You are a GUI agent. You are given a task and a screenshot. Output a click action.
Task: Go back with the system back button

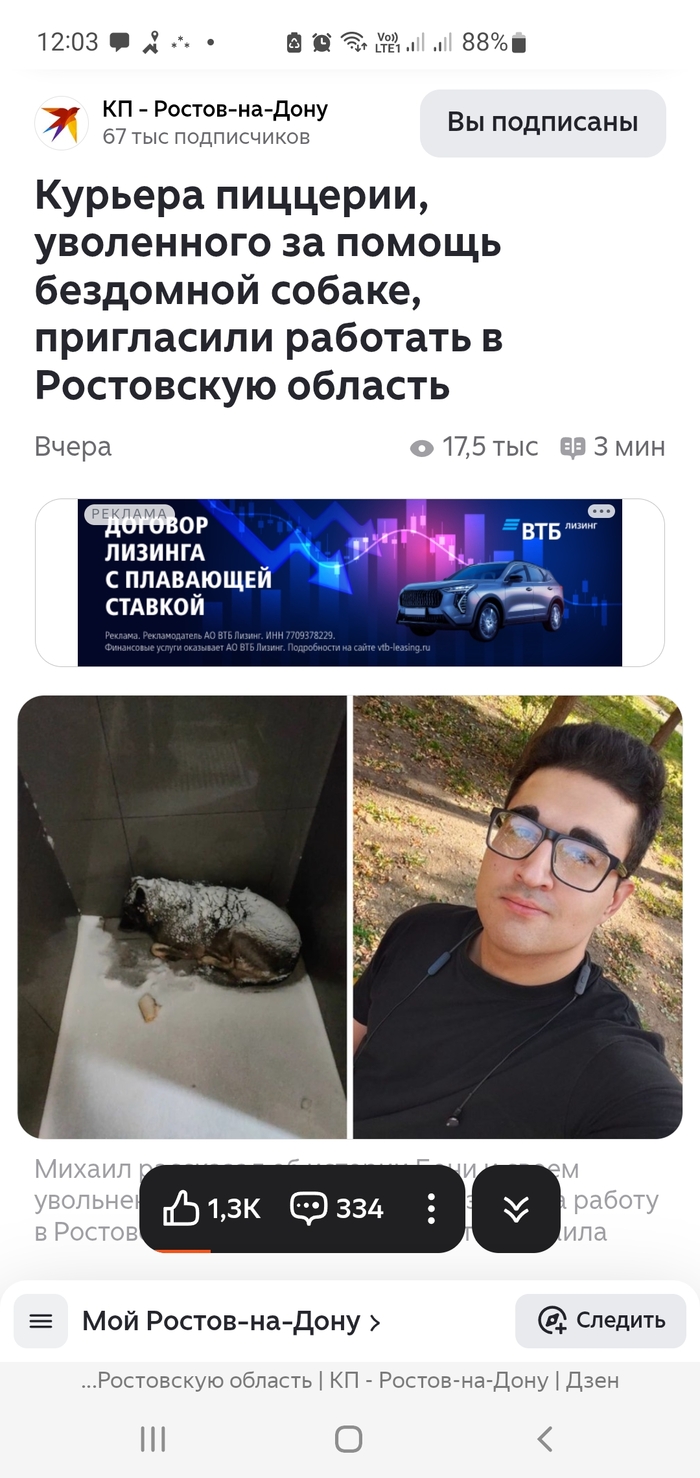[x=544, y=1439]
